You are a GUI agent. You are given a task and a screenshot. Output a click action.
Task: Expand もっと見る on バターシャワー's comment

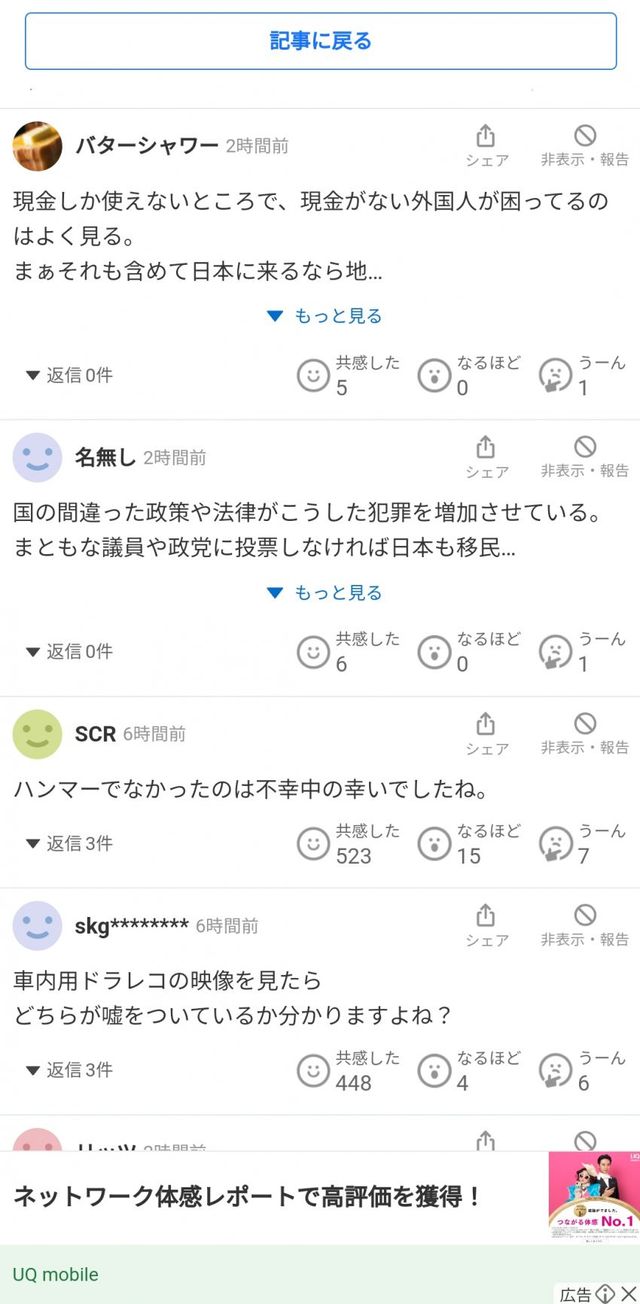[326, 316]
